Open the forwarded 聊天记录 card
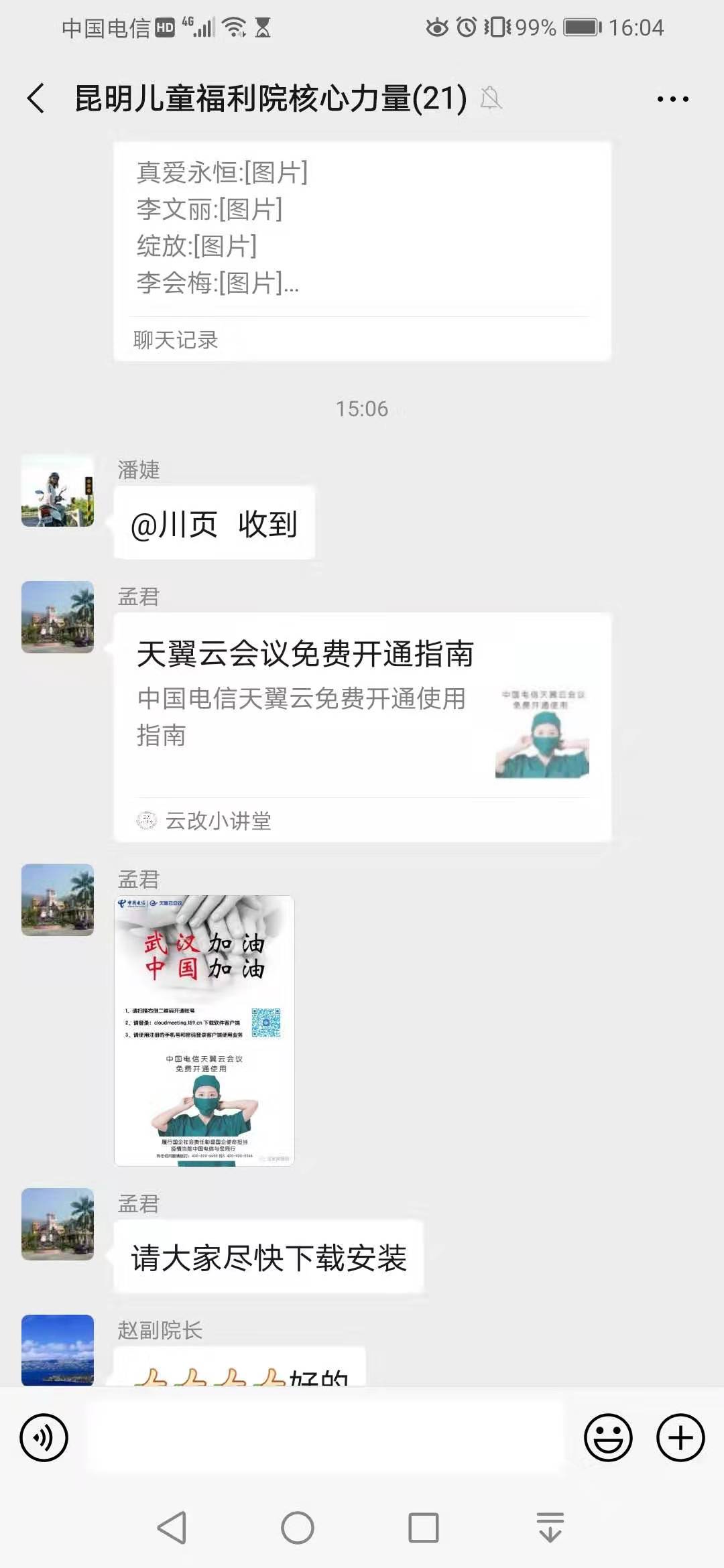 coord(362,251)
